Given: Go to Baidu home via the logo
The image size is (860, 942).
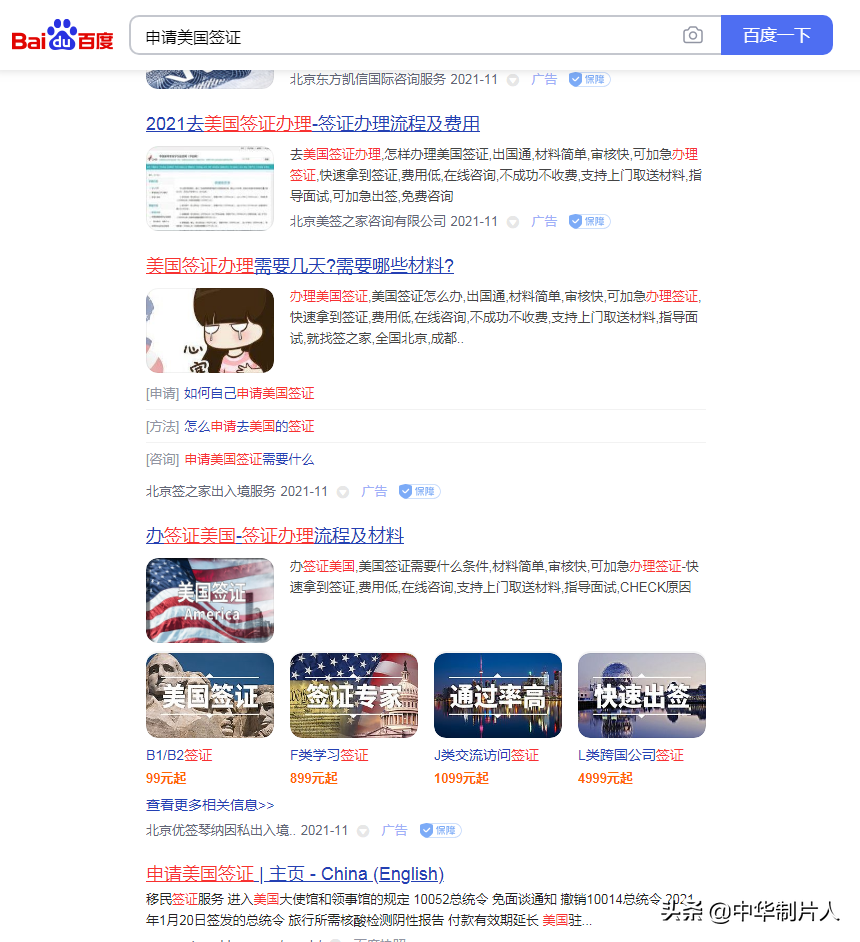Looking at the screenshot, I should coord(62,38).
